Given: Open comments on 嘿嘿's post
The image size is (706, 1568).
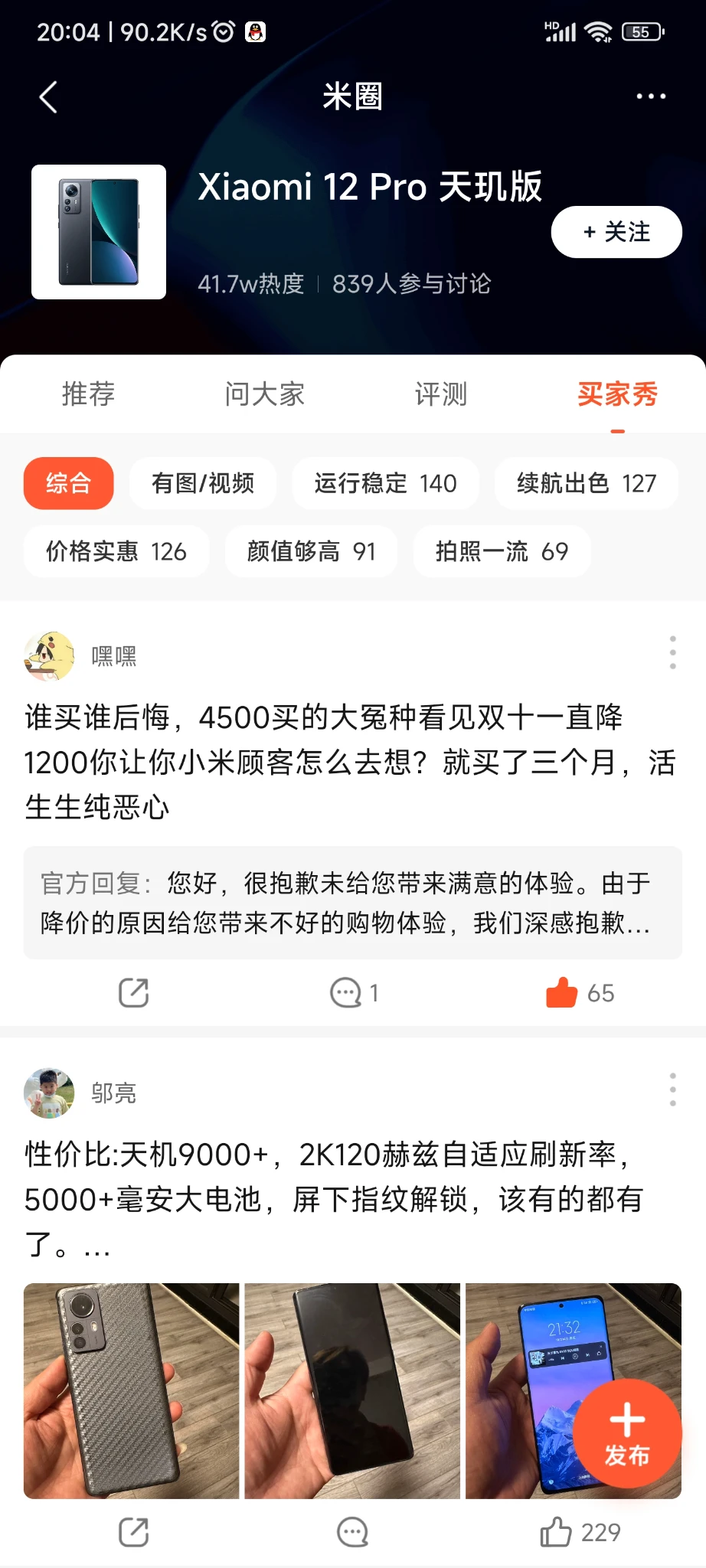Looking at the screenshot, I should [352, 993].
